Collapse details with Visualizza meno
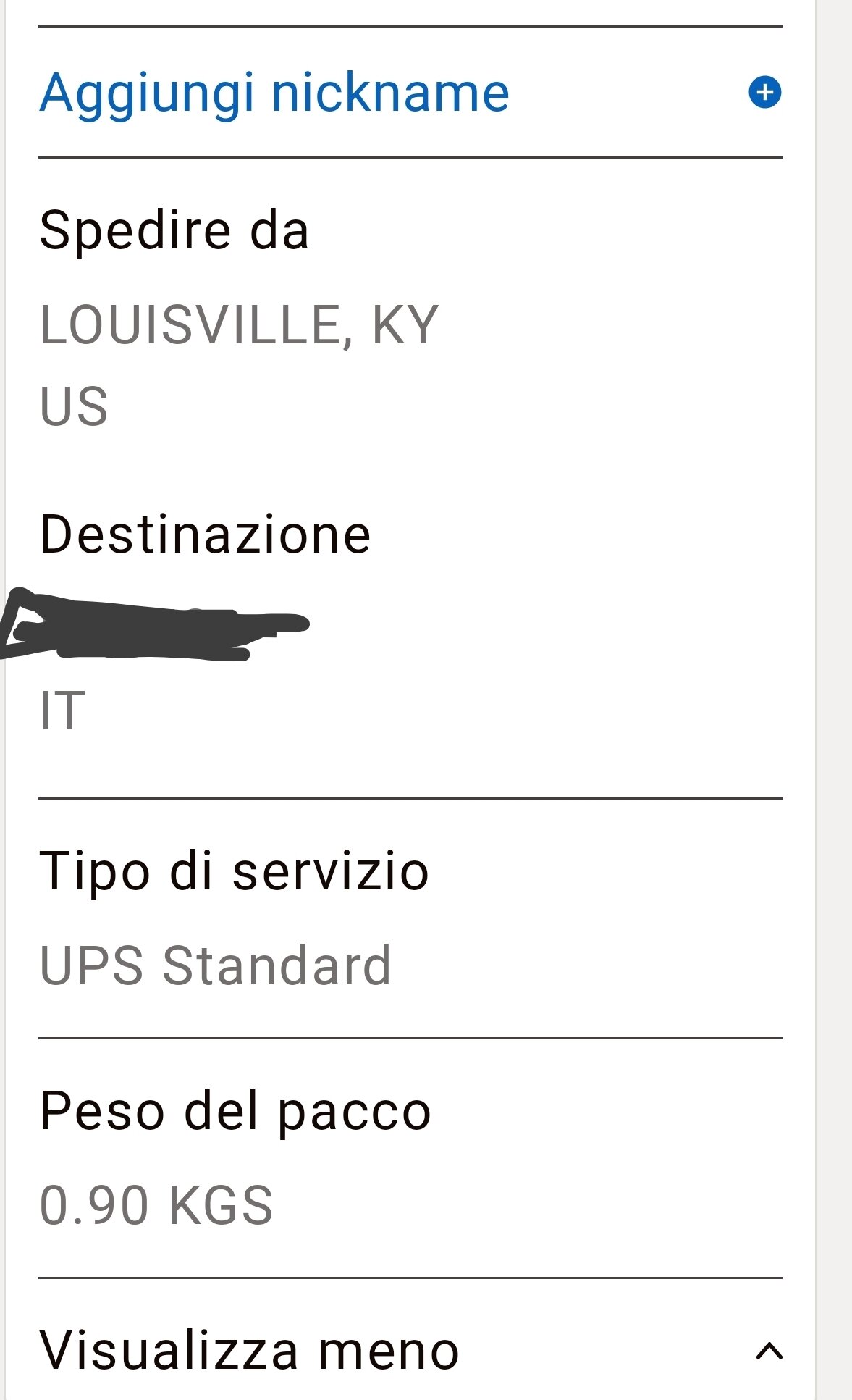Image resolution: width=852 pixels, height=1400 pixels. tap(410, 1351)
